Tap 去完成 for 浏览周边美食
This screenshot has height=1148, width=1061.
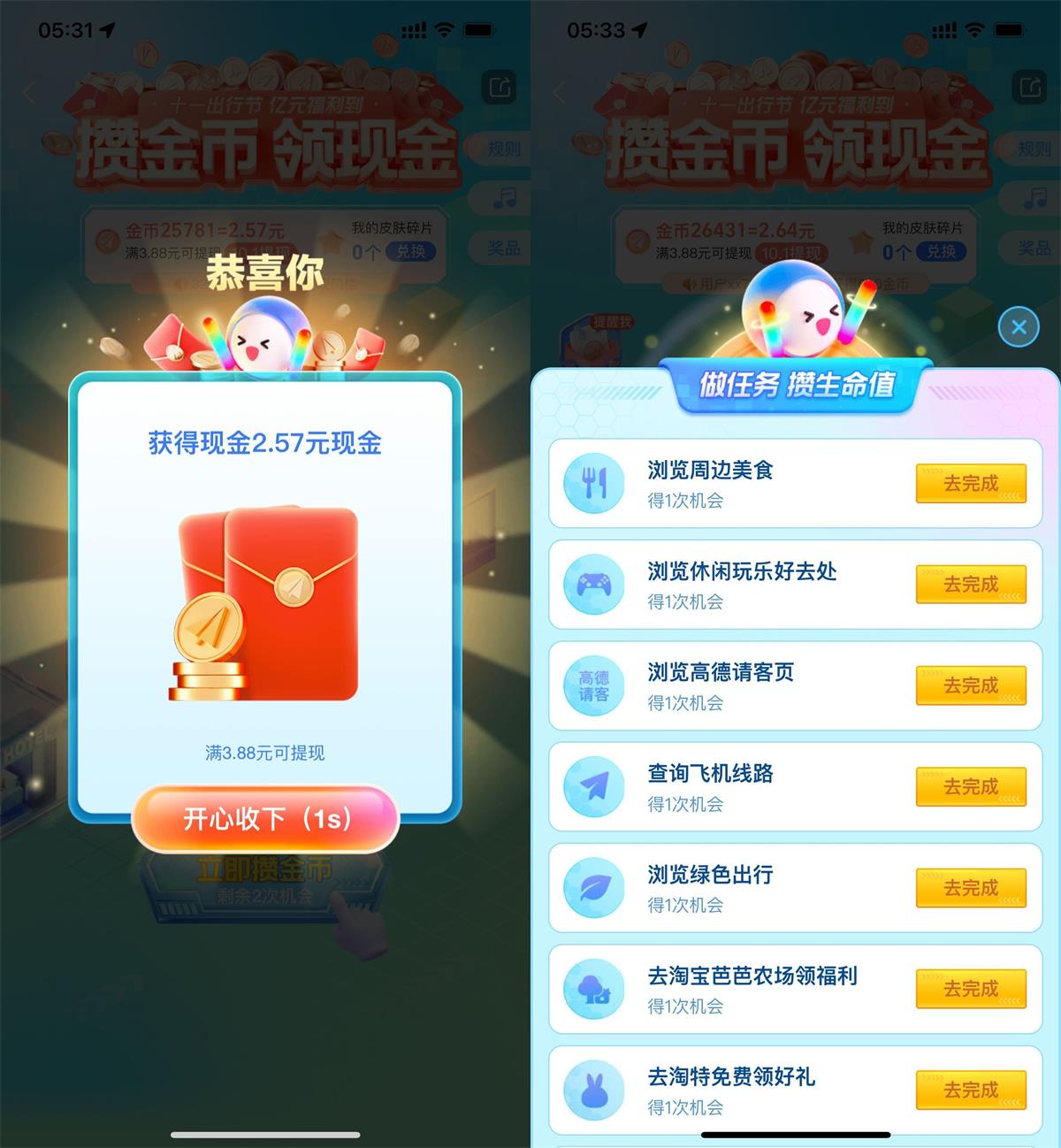(x=970, y=484)
